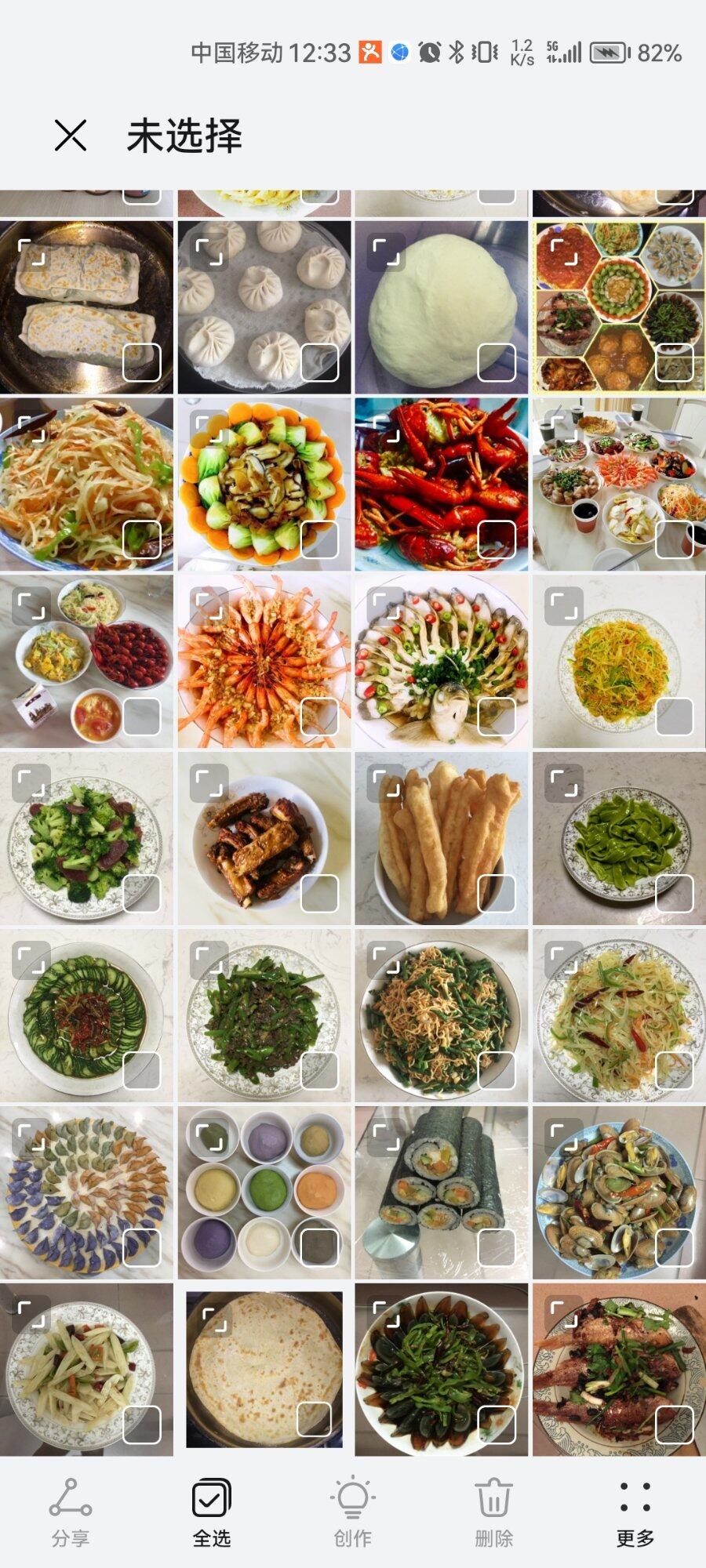This screenshot has height=1568, width=706.
Task: Expand the green noodles photo fullscreen
Action: (x=563, y=783)
